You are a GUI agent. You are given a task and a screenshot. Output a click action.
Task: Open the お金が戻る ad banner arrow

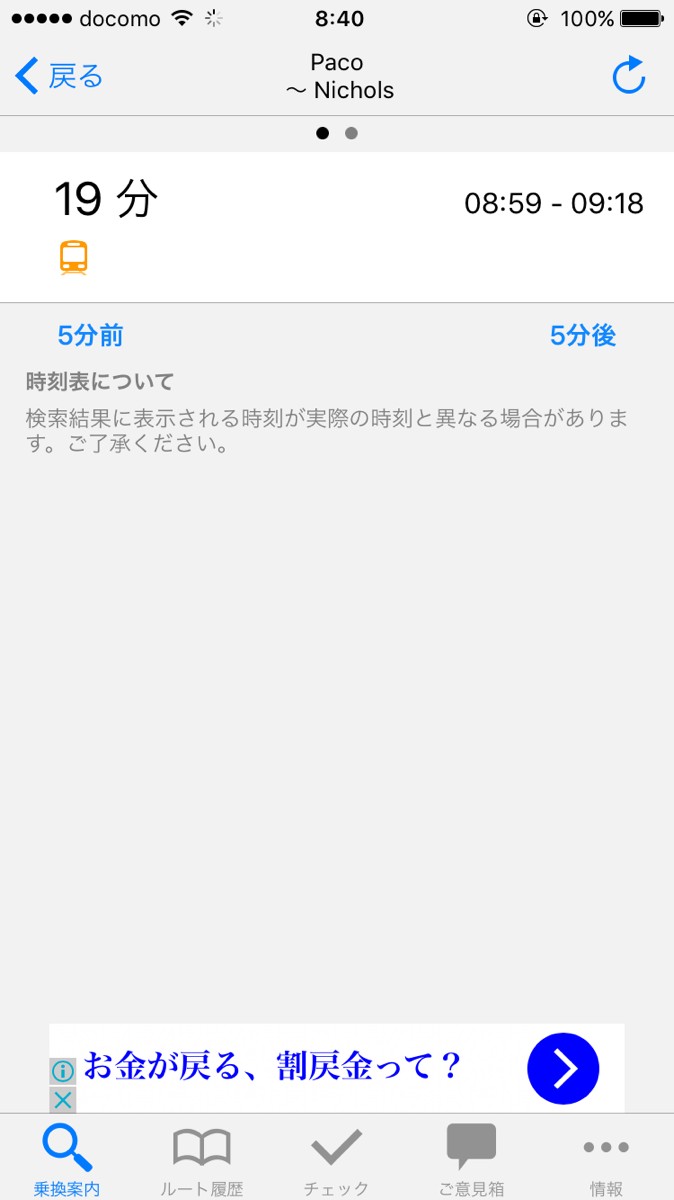563,1068
